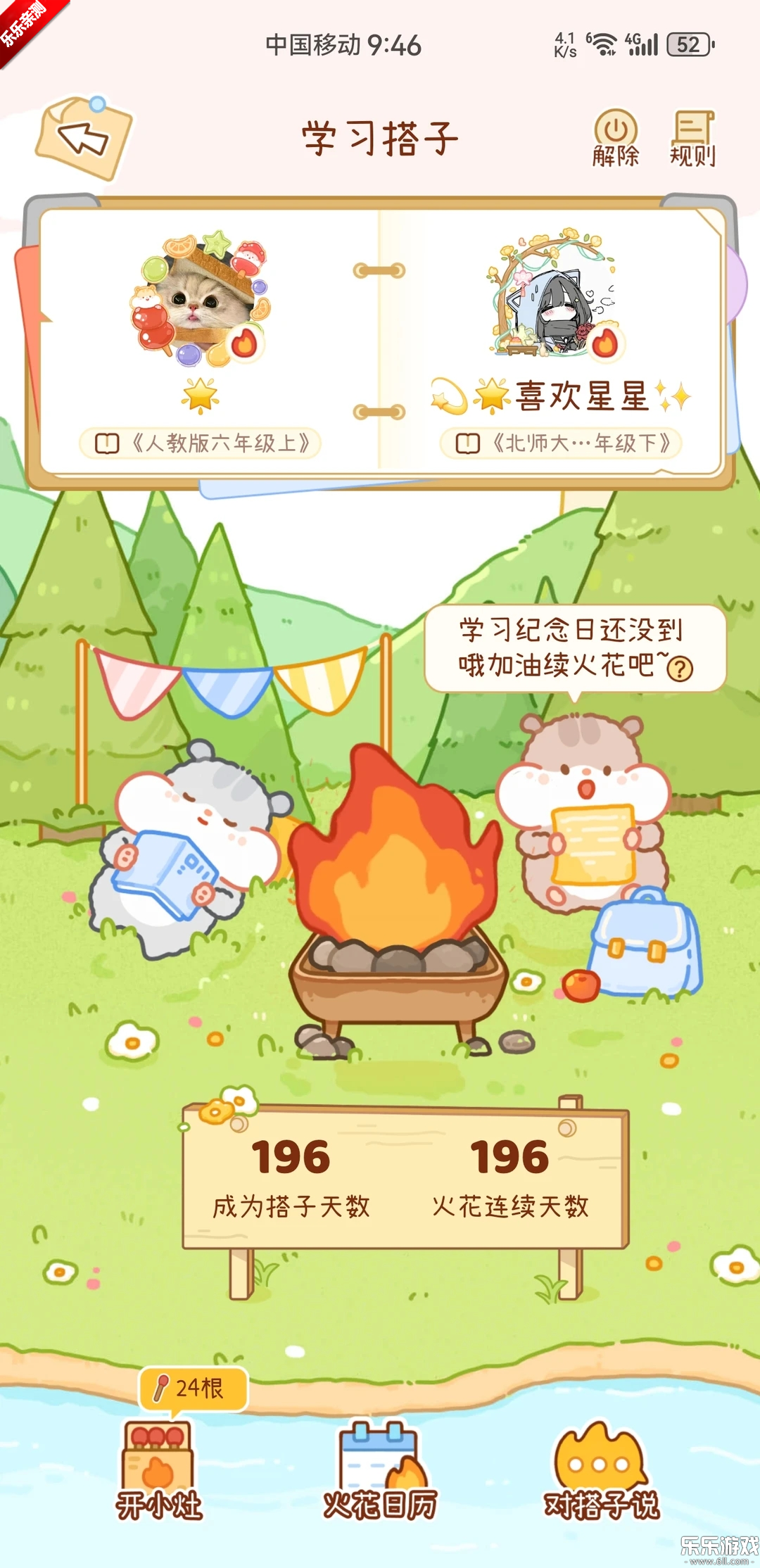The width and height of the screenshot is (760, 1568).
Task: Tap 解除 to remove study partner
Action: coord(616,138)
